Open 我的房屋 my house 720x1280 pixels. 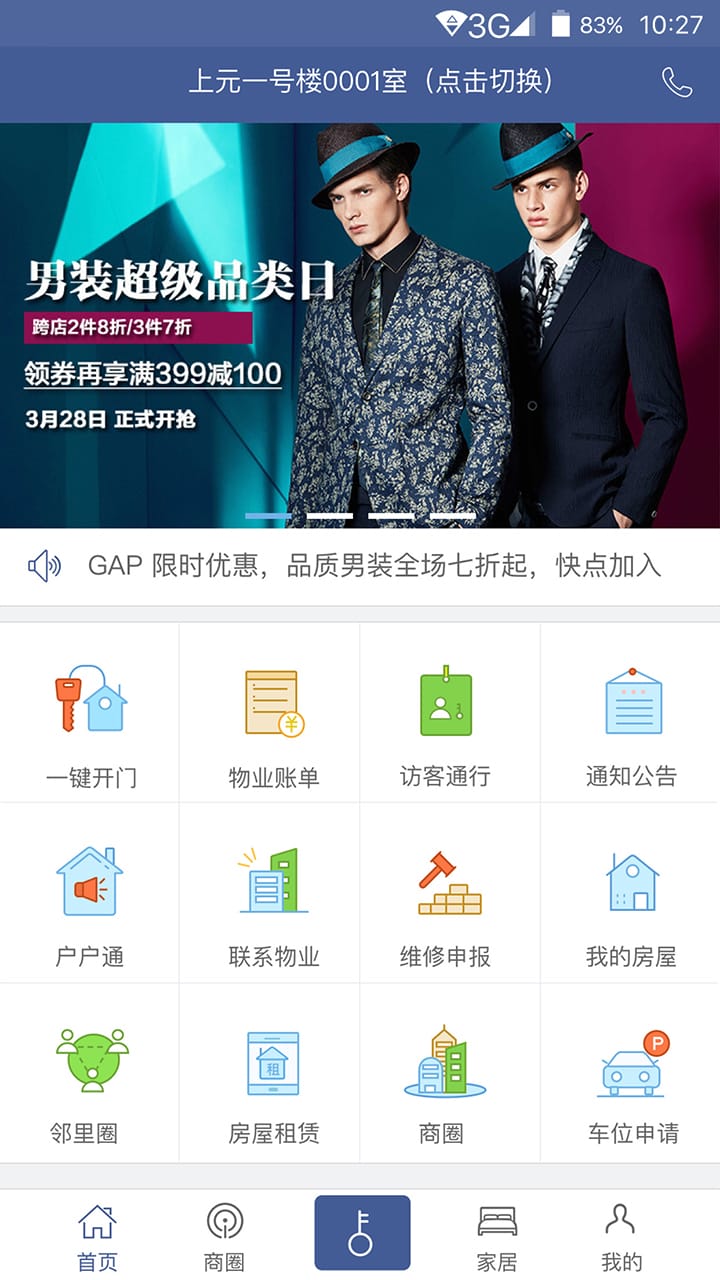pyautogui.click(x=630, y=882)
